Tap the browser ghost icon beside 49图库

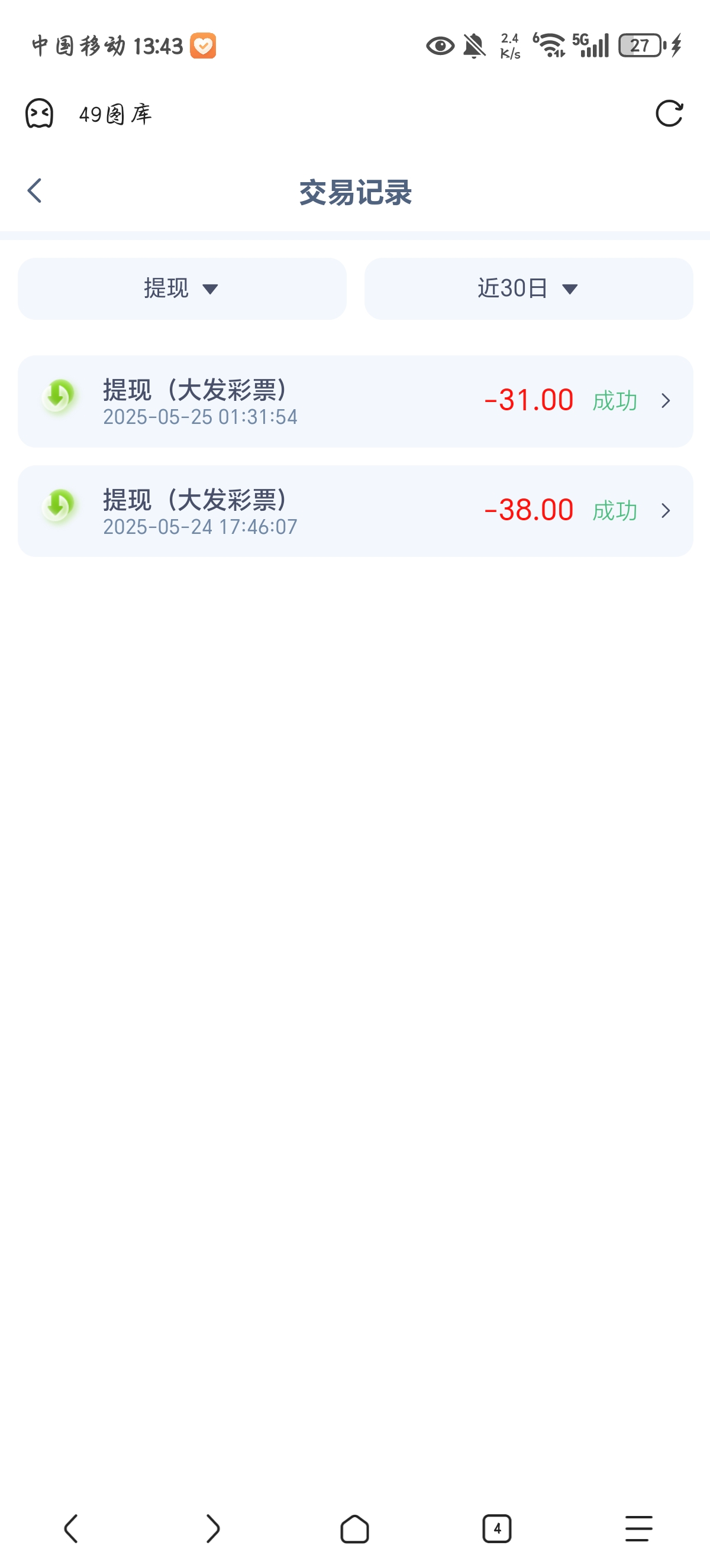(40, 114)
